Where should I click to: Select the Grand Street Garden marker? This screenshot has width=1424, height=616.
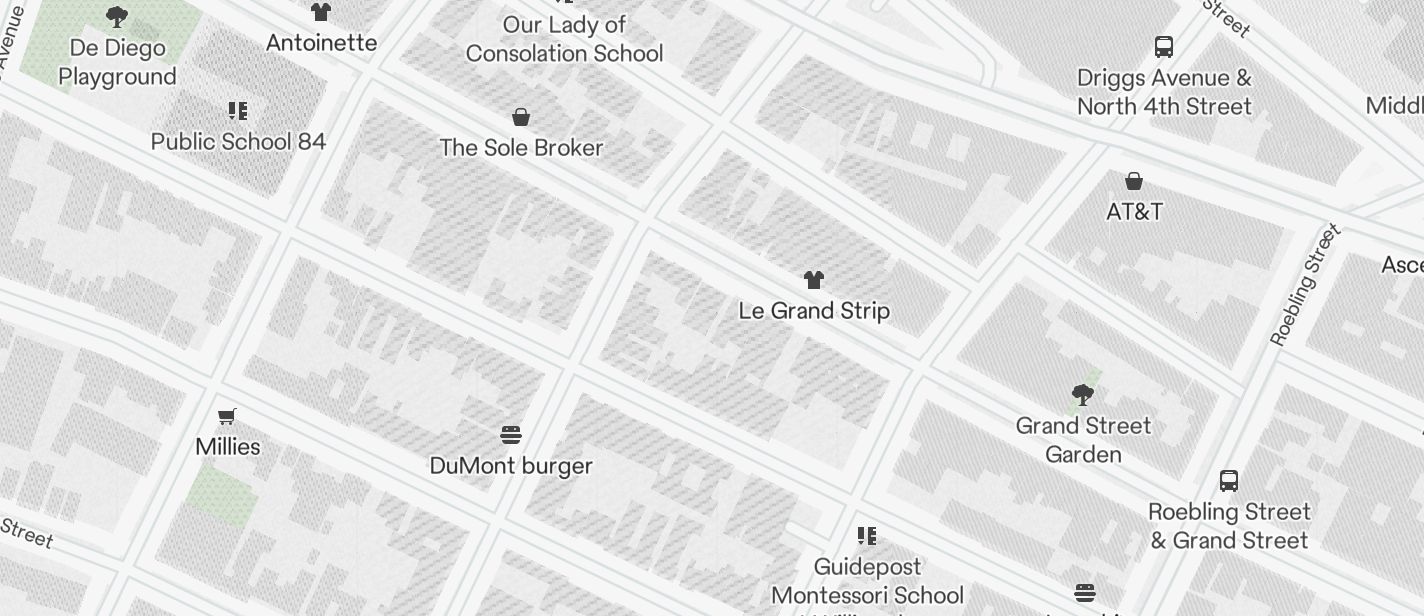click(x=1082, y=395)
